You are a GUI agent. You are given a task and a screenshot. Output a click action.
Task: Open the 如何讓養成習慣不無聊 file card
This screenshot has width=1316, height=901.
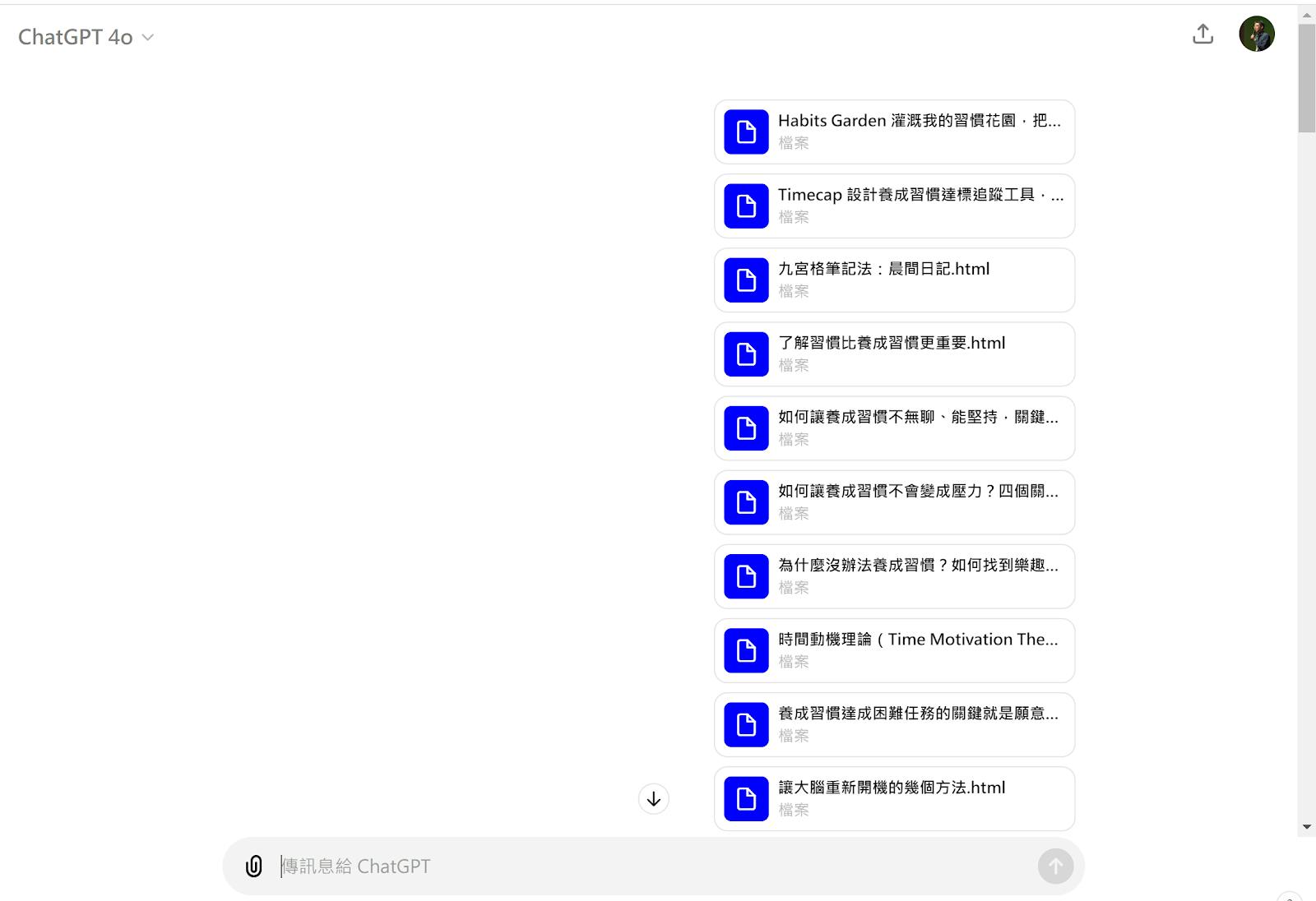click(894, 427)
